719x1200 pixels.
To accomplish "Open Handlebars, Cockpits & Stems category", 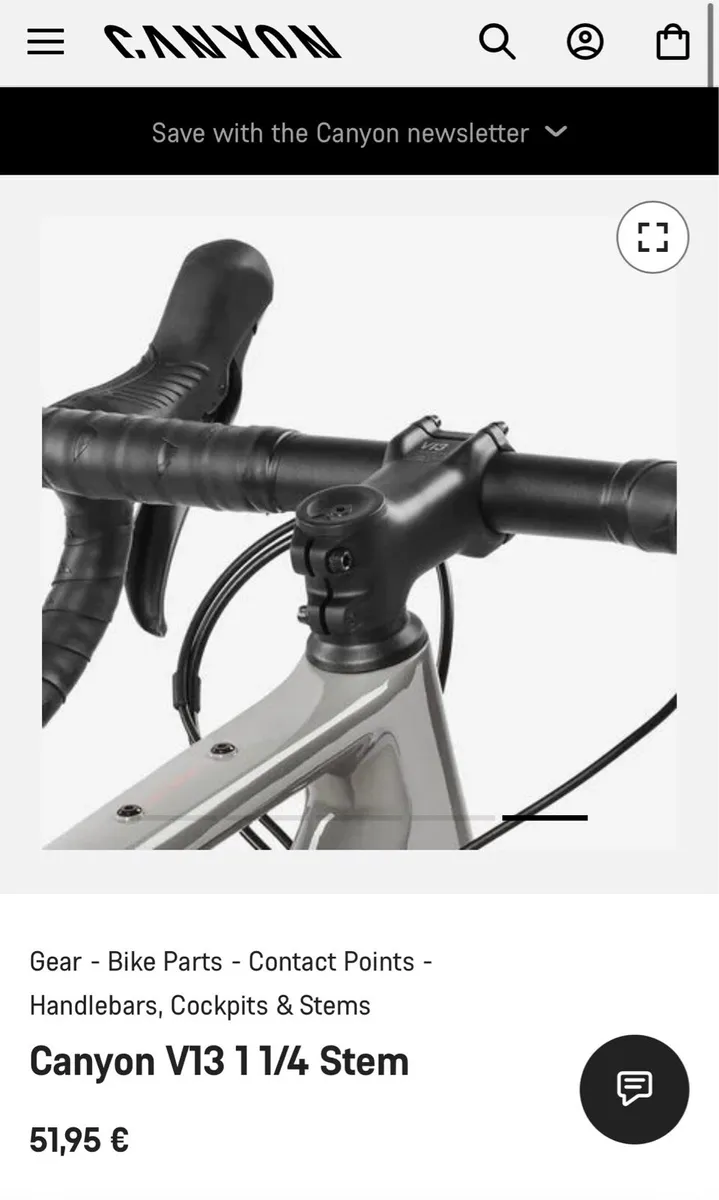I will (x=200, y=1006).
